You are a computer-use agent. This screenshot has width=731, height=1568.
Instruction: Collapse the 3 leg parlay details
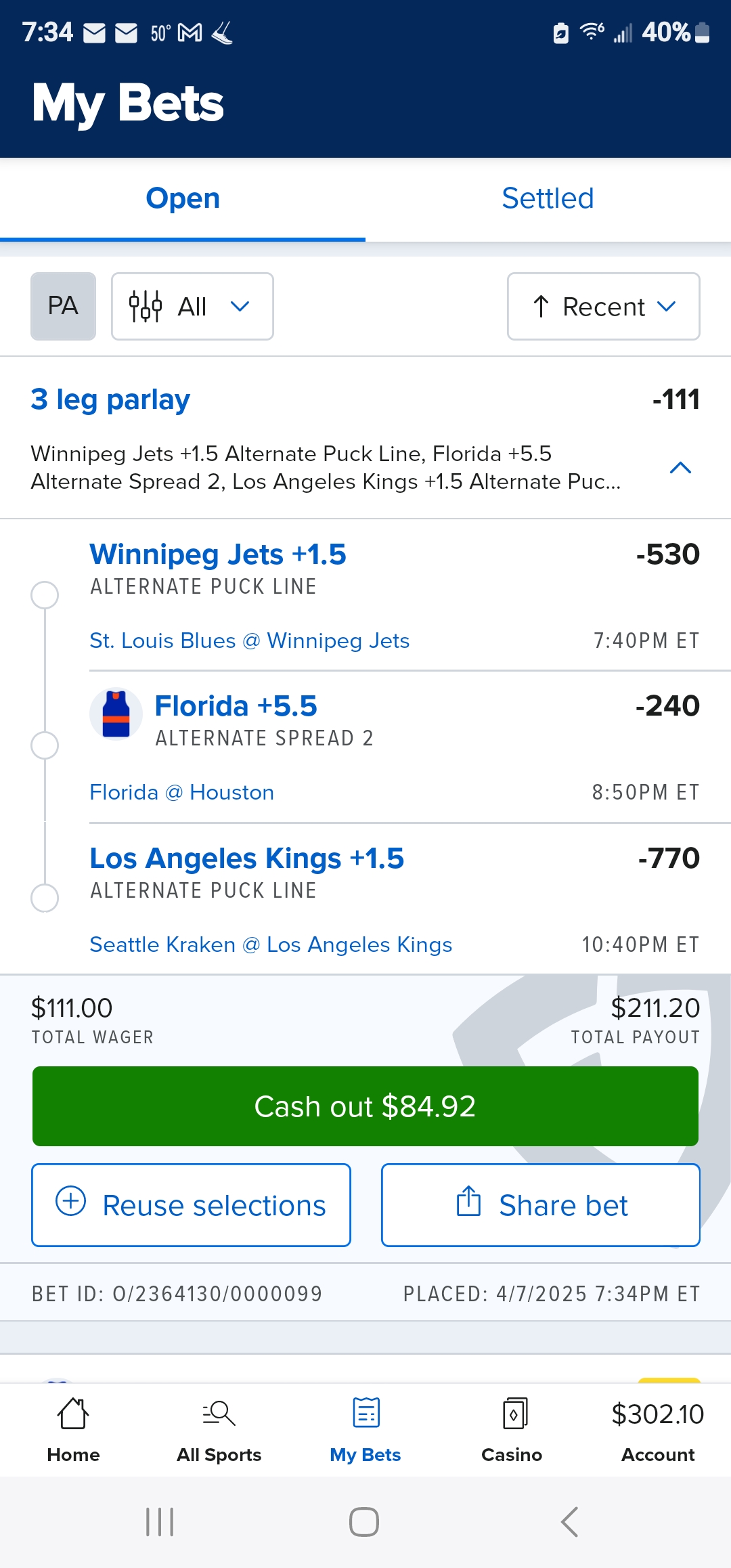pos(680,467)
